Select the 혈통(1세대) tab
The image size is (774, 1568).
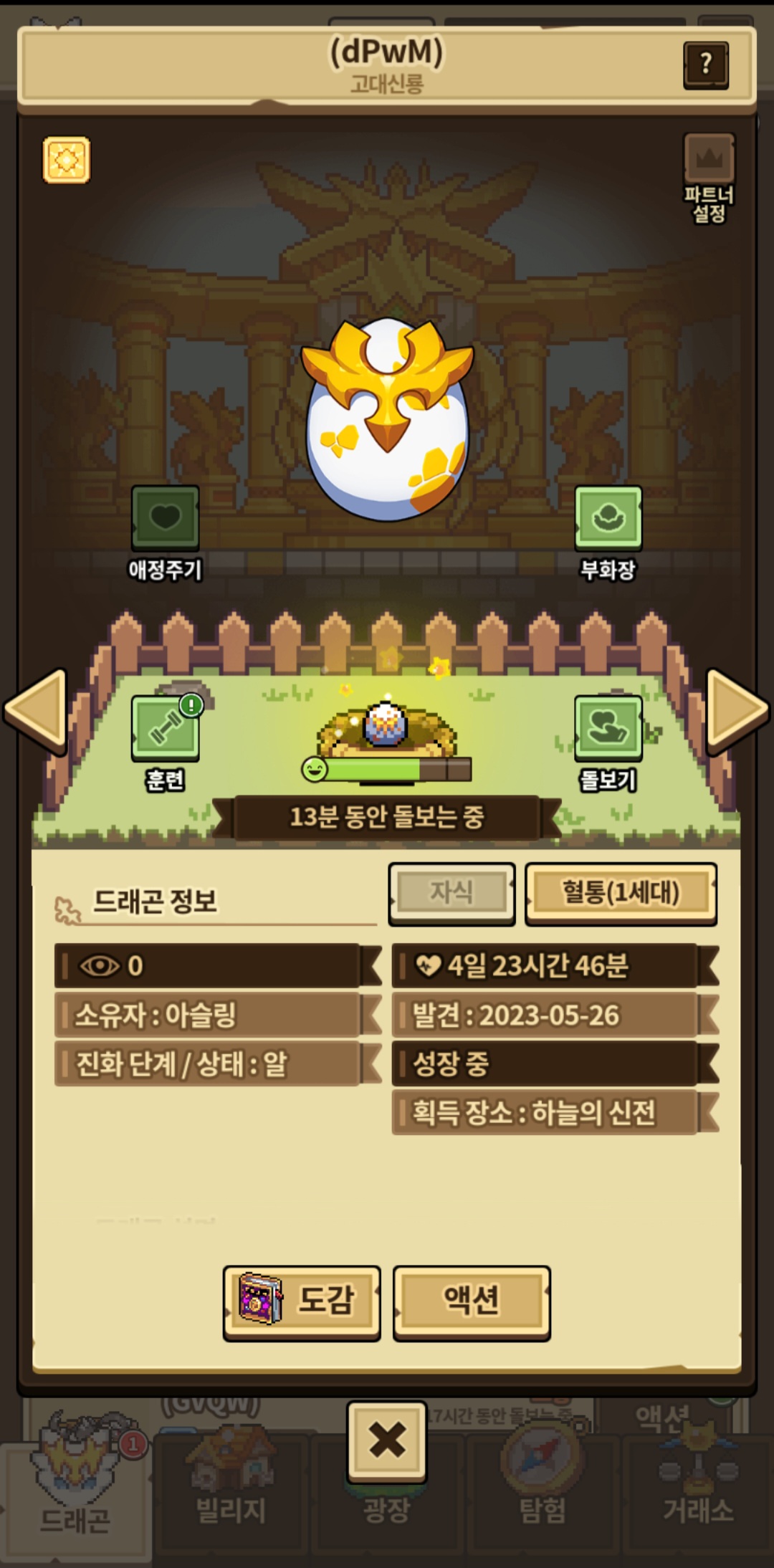pyautogui.click(x=621, y=893)
